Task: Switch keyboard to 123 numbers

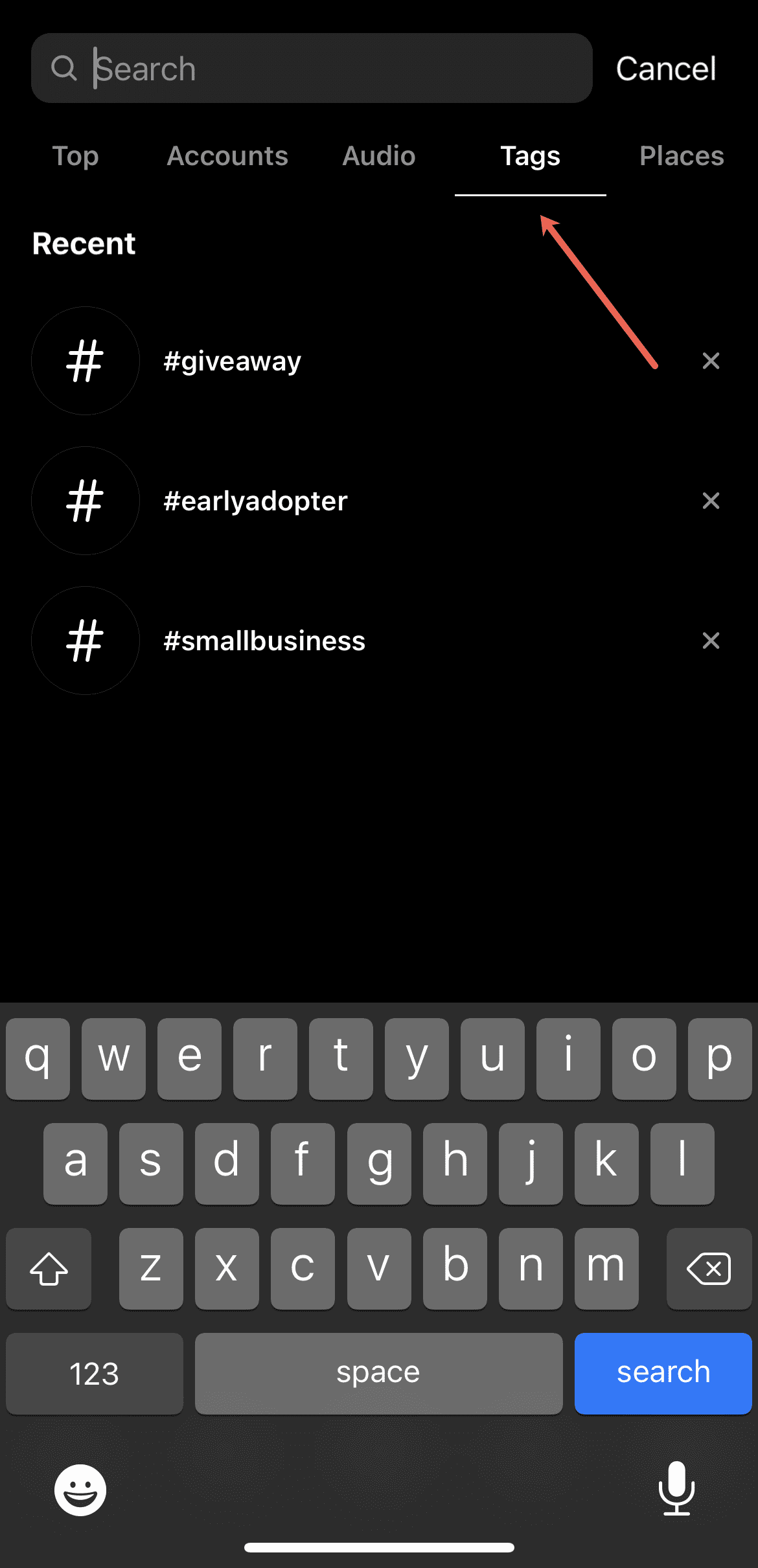Action: pos(95,1373)
